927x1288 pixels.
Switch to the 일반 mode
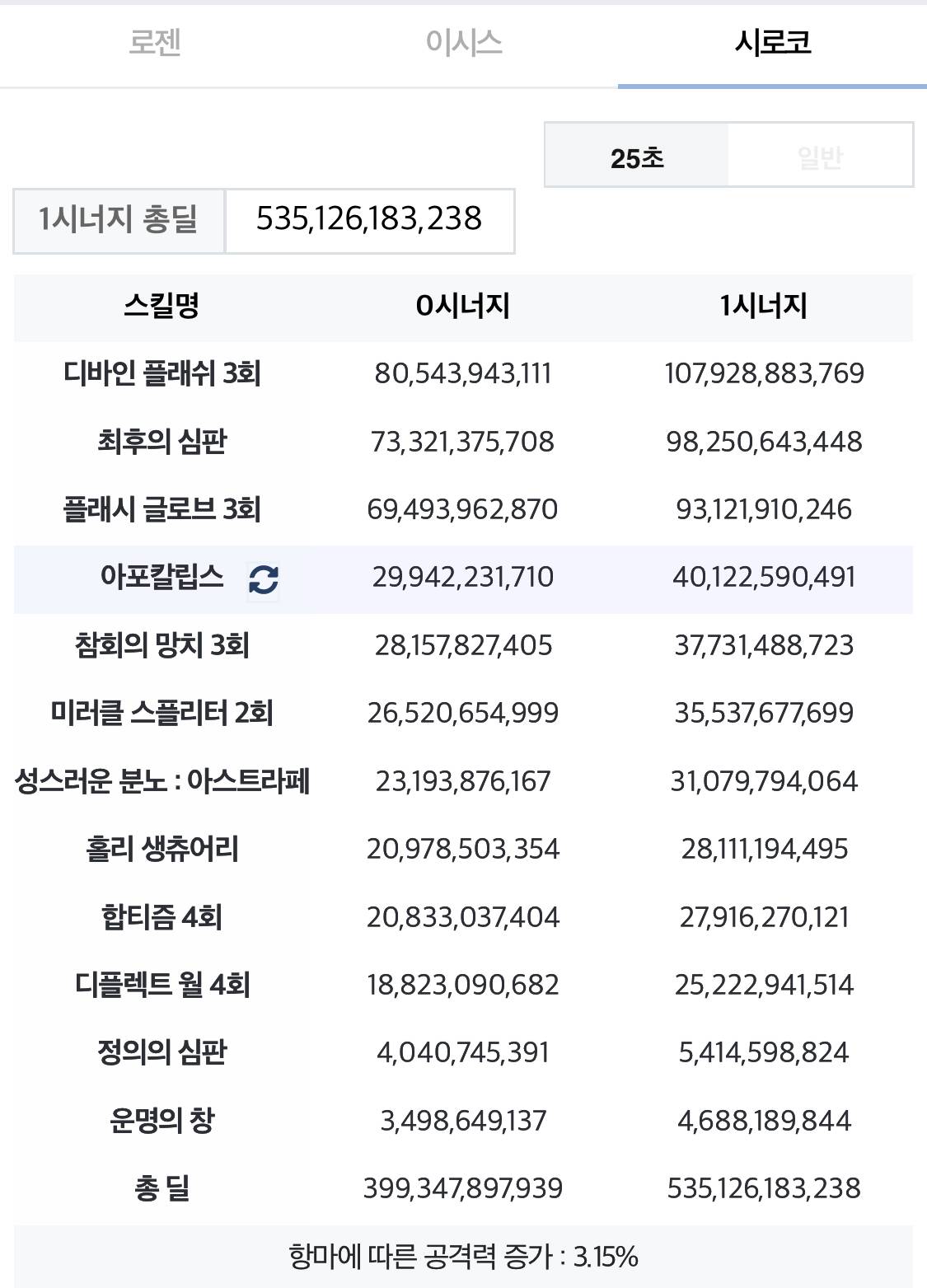[x=820, y=156]
